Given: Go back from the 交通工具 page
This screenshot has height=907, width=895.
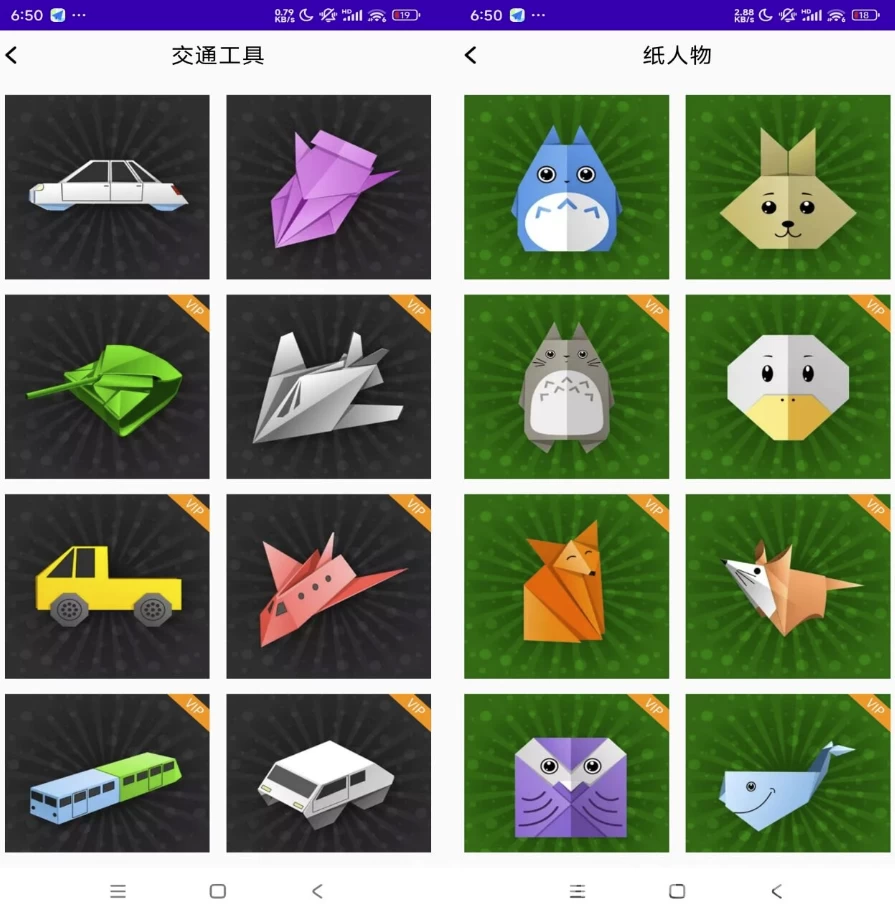Looking at the screenshot, I should 12,56.
